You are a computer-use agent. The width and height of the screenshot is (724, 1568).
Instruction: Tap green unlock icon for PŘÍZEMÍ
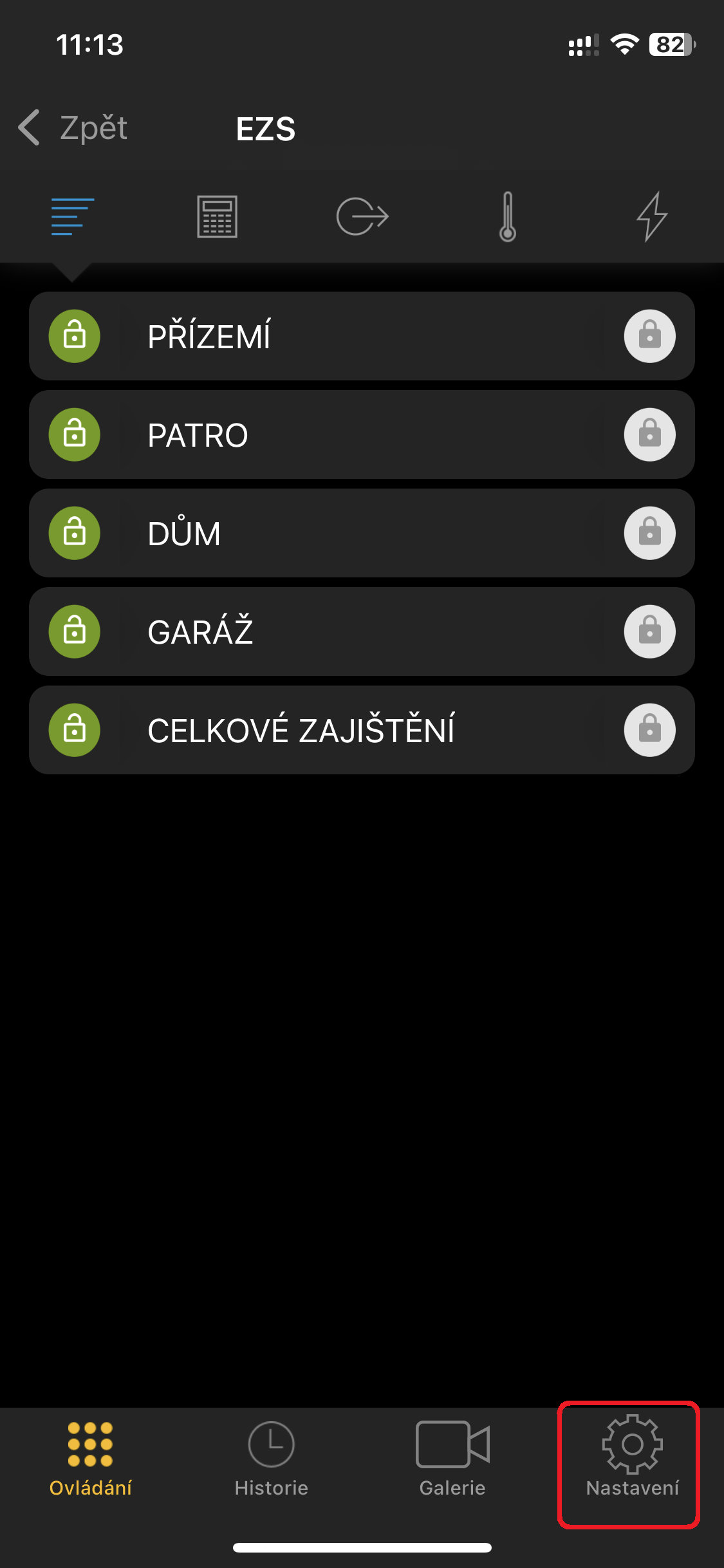[x=75, y=336]
